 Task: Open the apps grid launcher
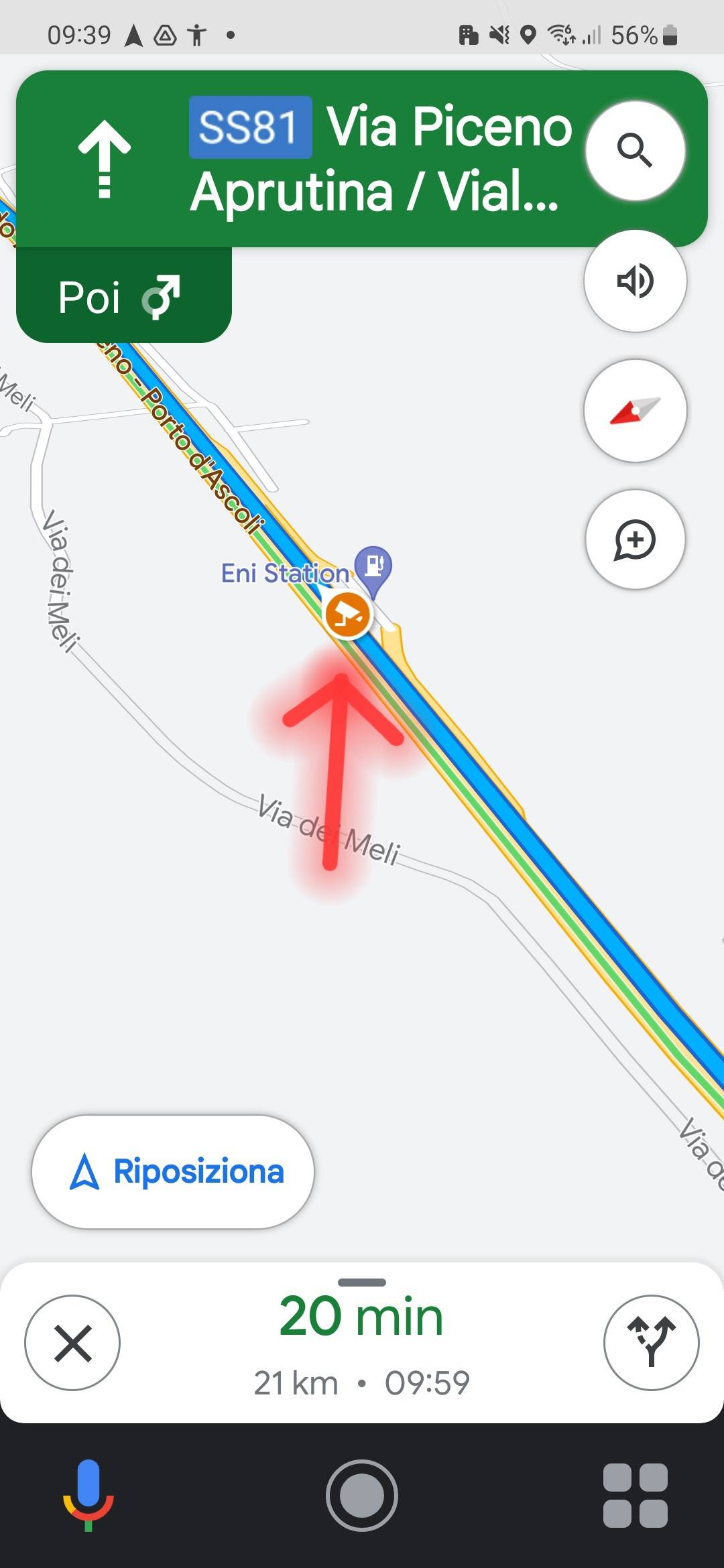click(x=635, y=1495)
